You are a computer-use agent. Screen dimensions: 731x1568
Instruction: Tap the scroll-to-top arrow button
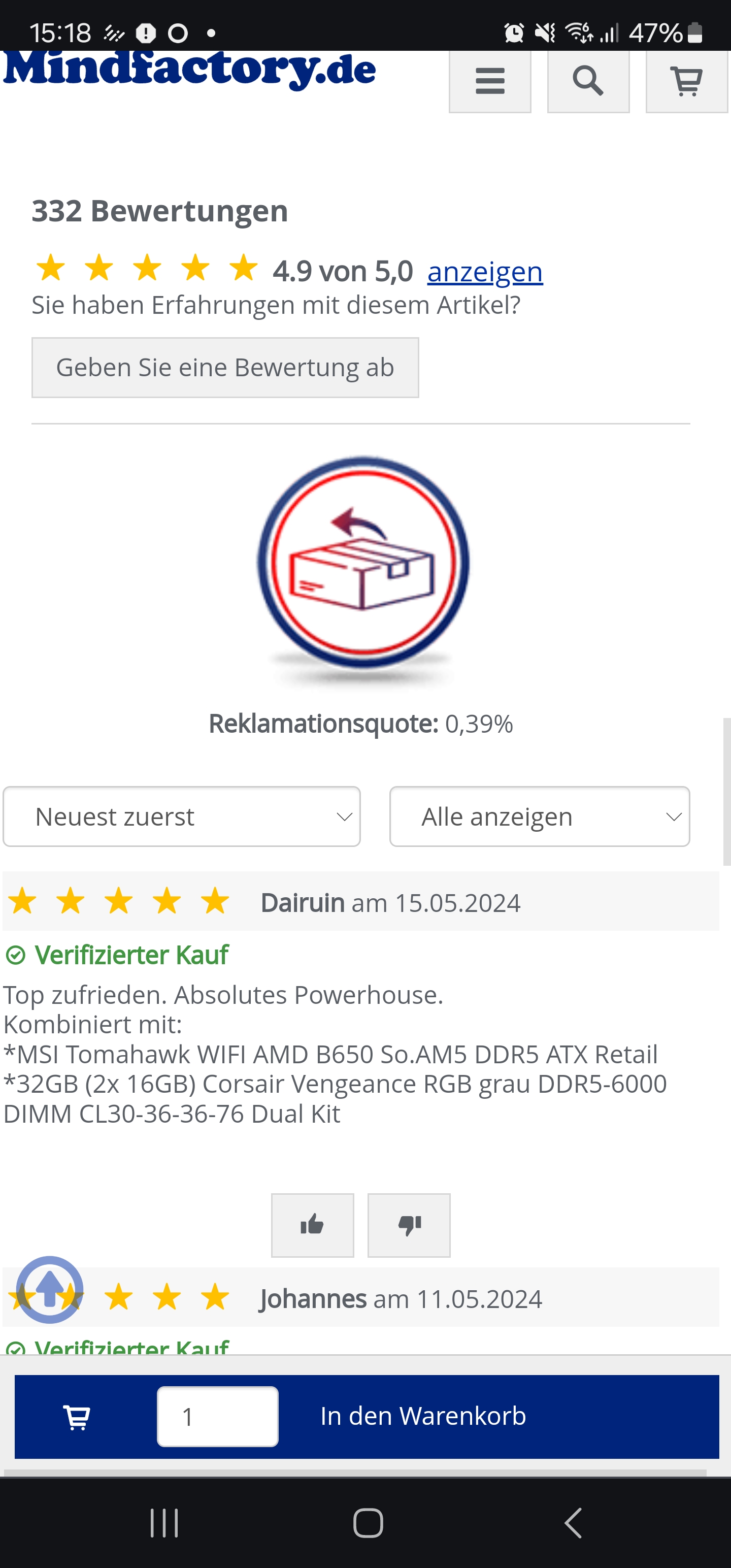click(49, 1289)
